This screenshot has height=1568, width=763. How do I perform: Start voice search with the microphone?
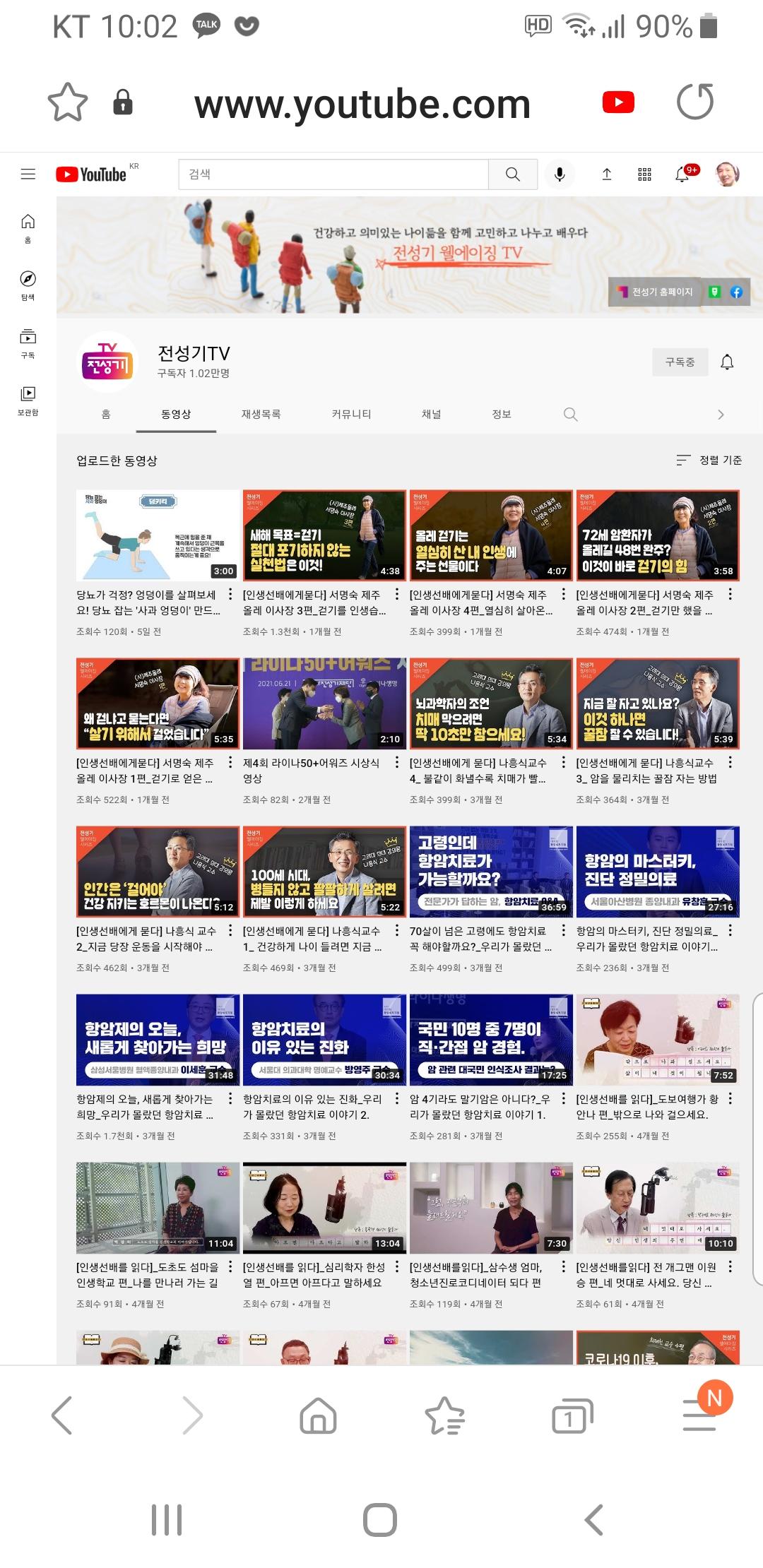[560, 174]
